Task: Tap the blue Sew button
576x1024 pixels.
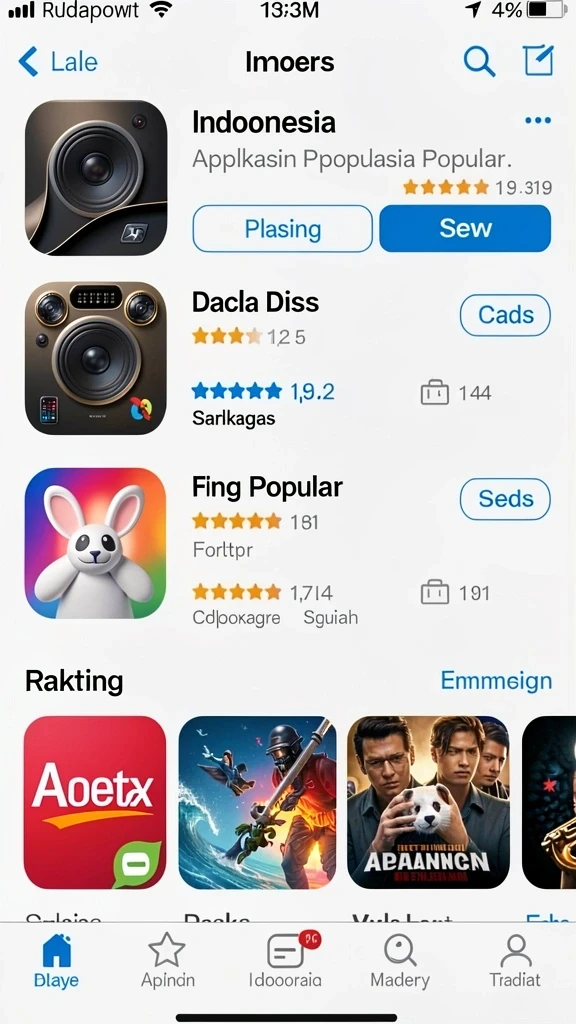Action: pyautogui.click(x=465, y=229)
